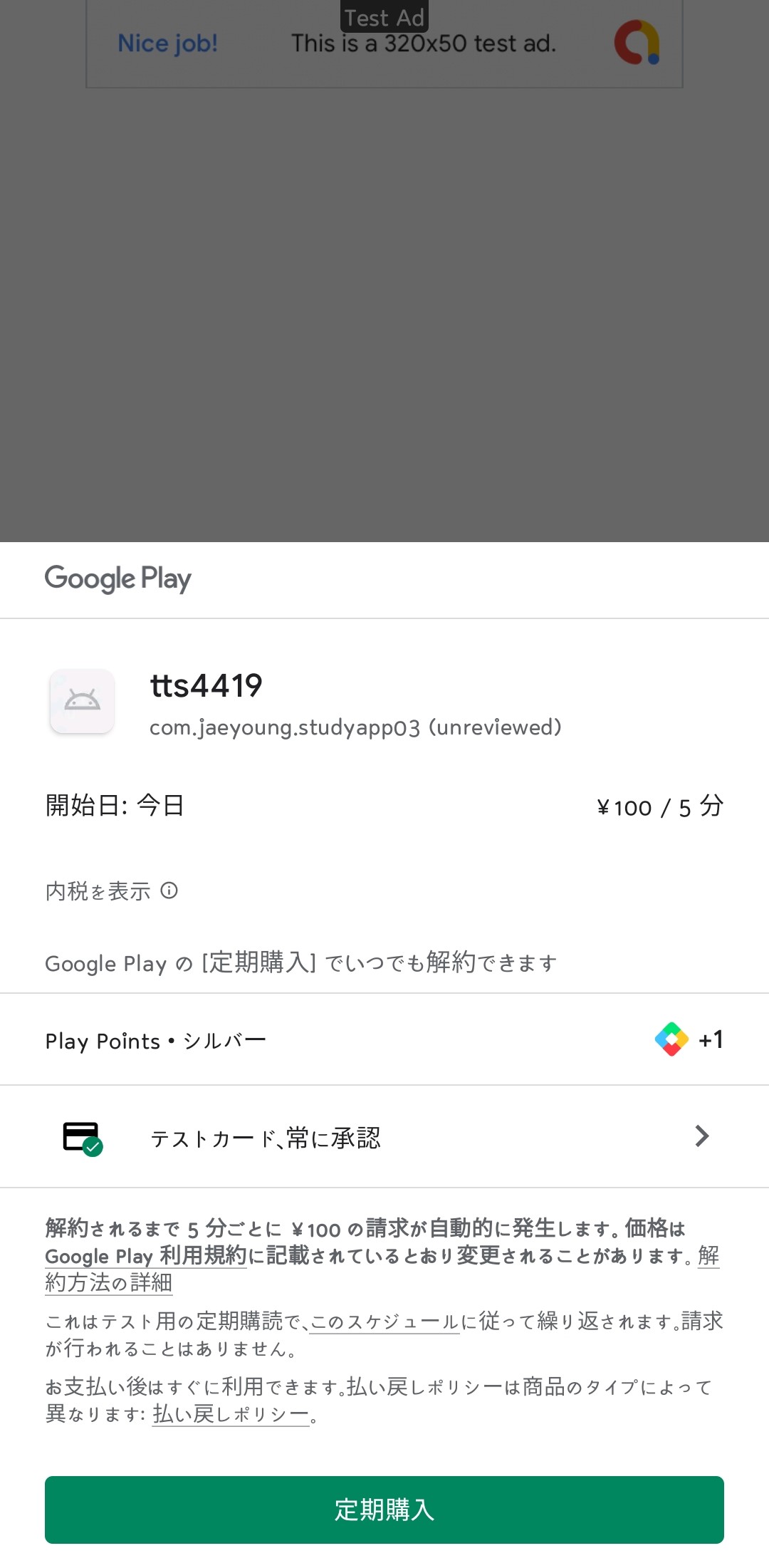Open the テストカード payment method row

(384, 1137)
